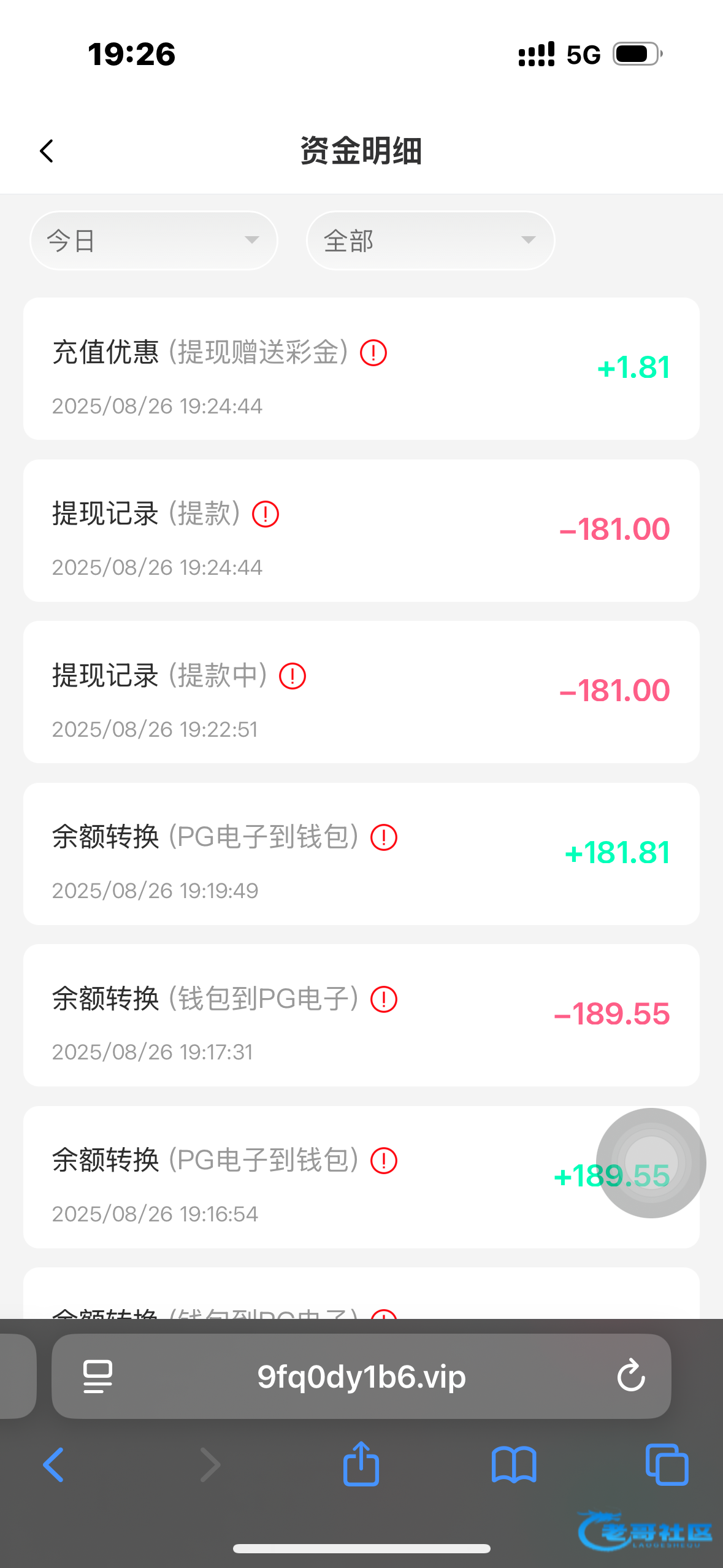Show open browser tabs
The image size is (723, 1568).
click(x=667, y=1464)
